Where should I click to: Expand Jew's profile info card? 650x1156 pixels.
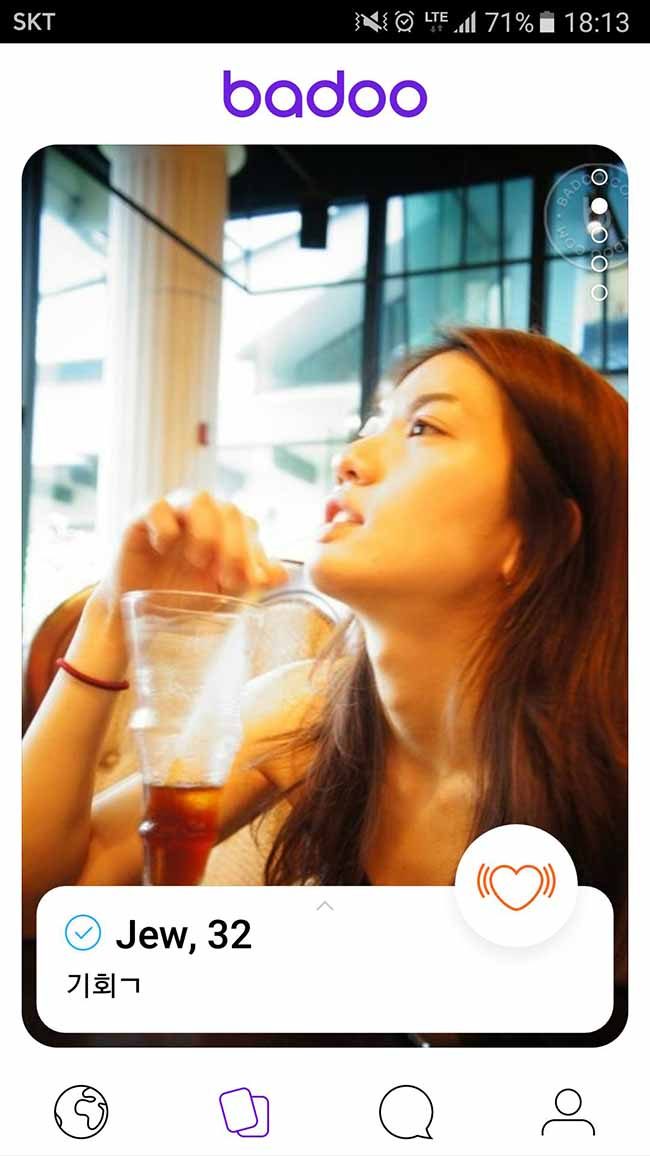[325, 906]
